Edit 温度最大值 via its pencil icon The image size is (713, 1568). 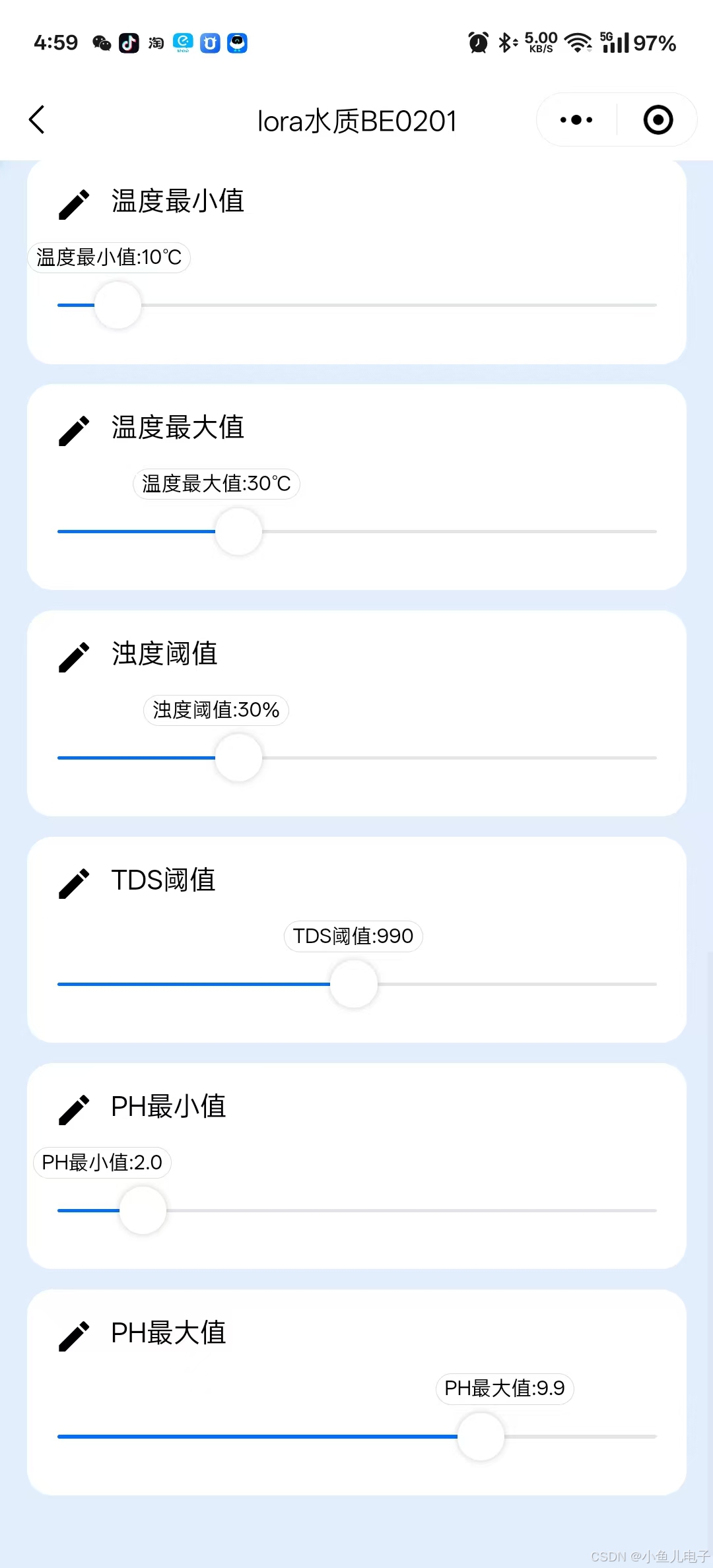74,430
